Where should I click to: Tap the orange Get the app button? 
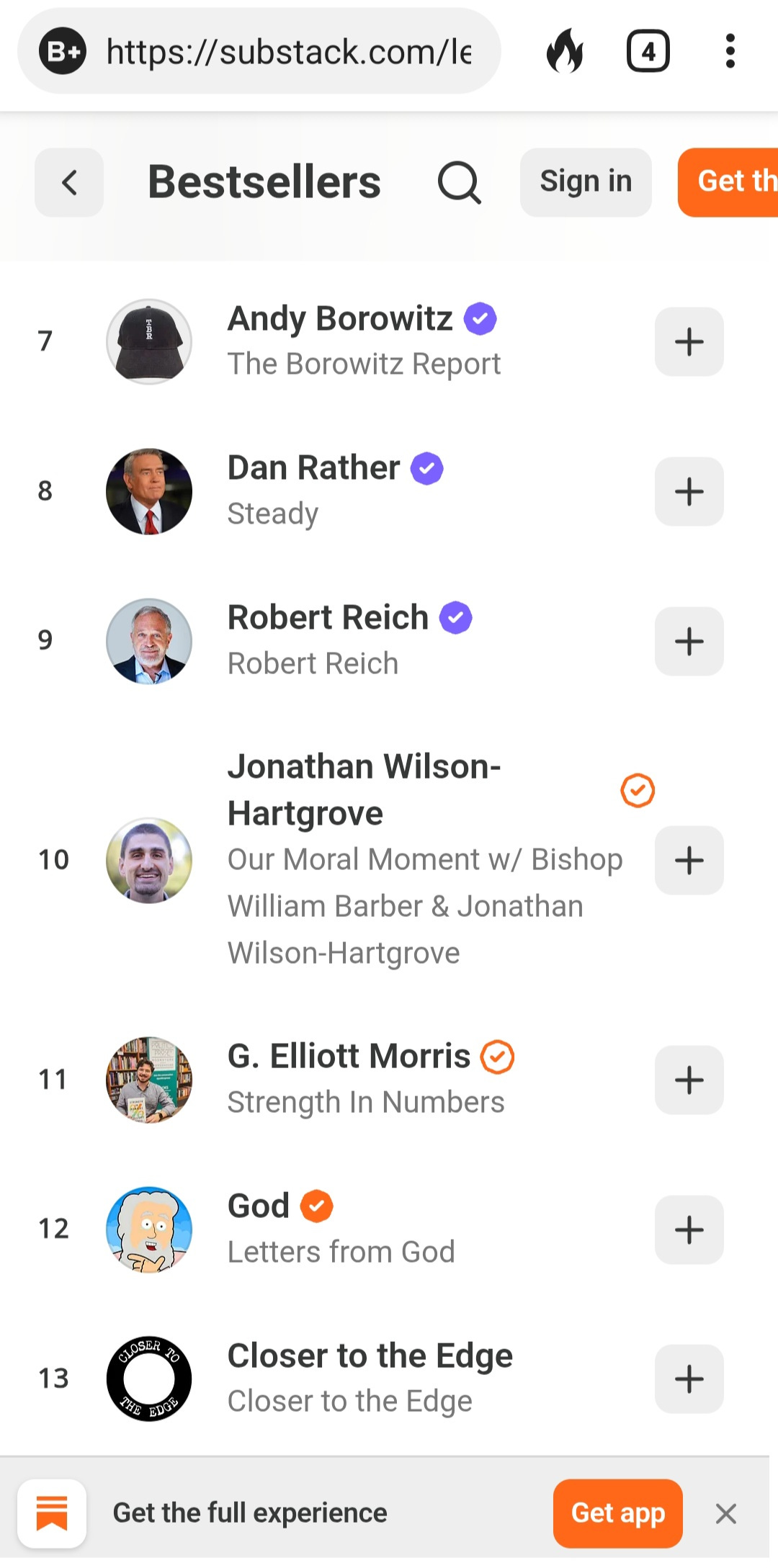pyautogui.click(x=728, y=182)
